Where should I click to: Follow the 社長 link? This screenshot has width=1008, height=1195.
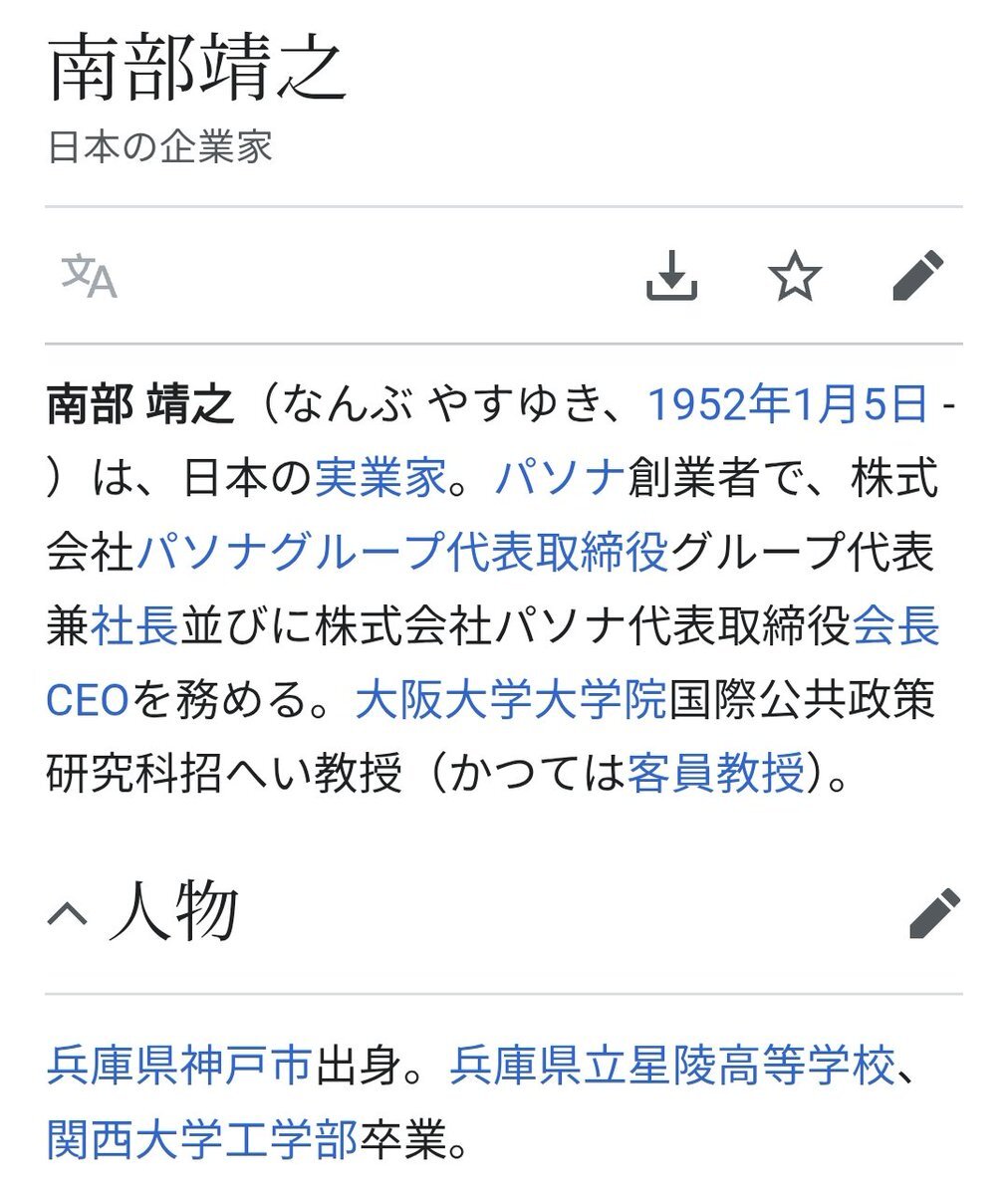click(x=134, y=626)
